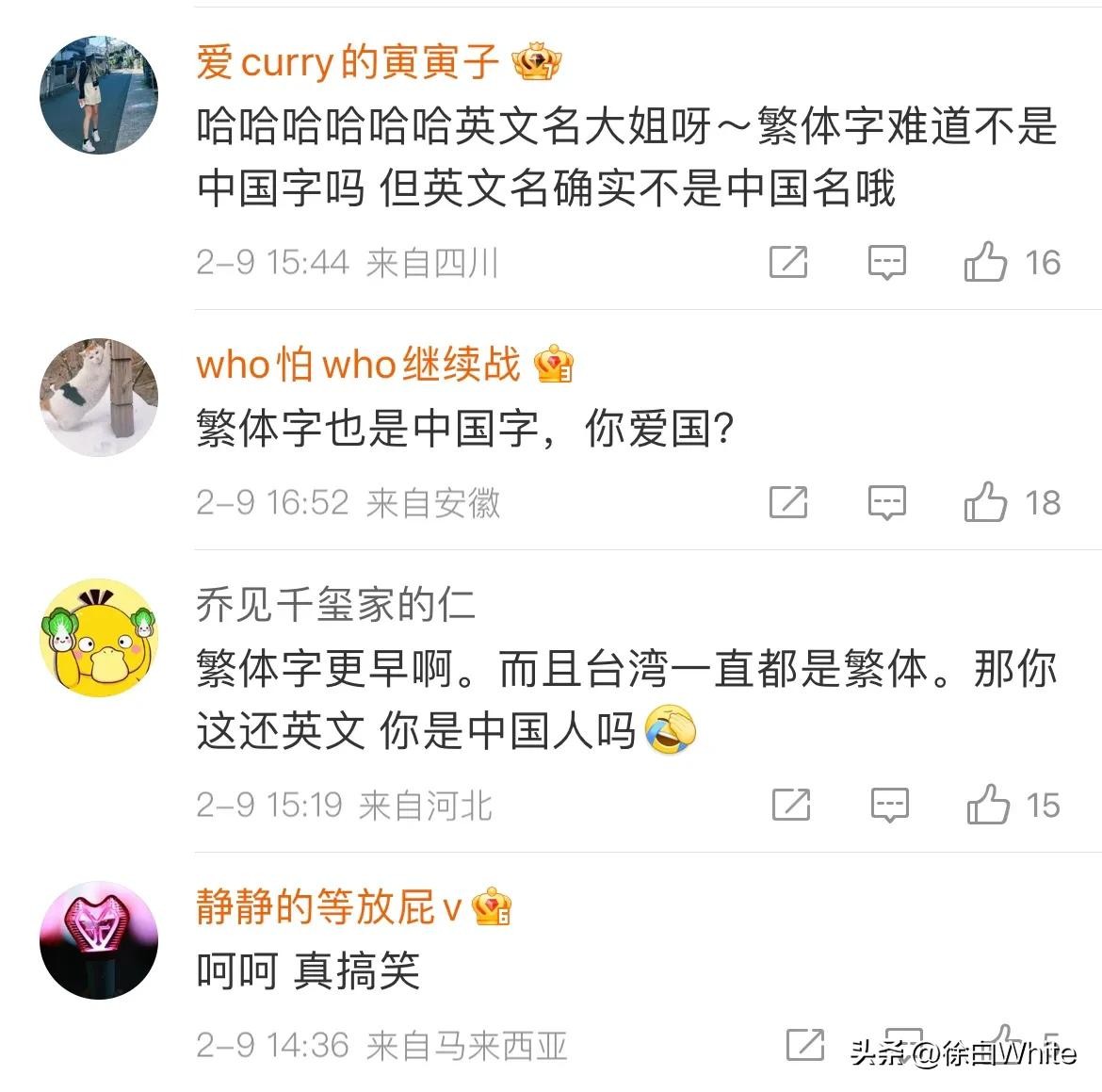1102x1092 pixels.
Task: Open the duck avatar of 乔见千玺家的仁
Action: point(99,639)
